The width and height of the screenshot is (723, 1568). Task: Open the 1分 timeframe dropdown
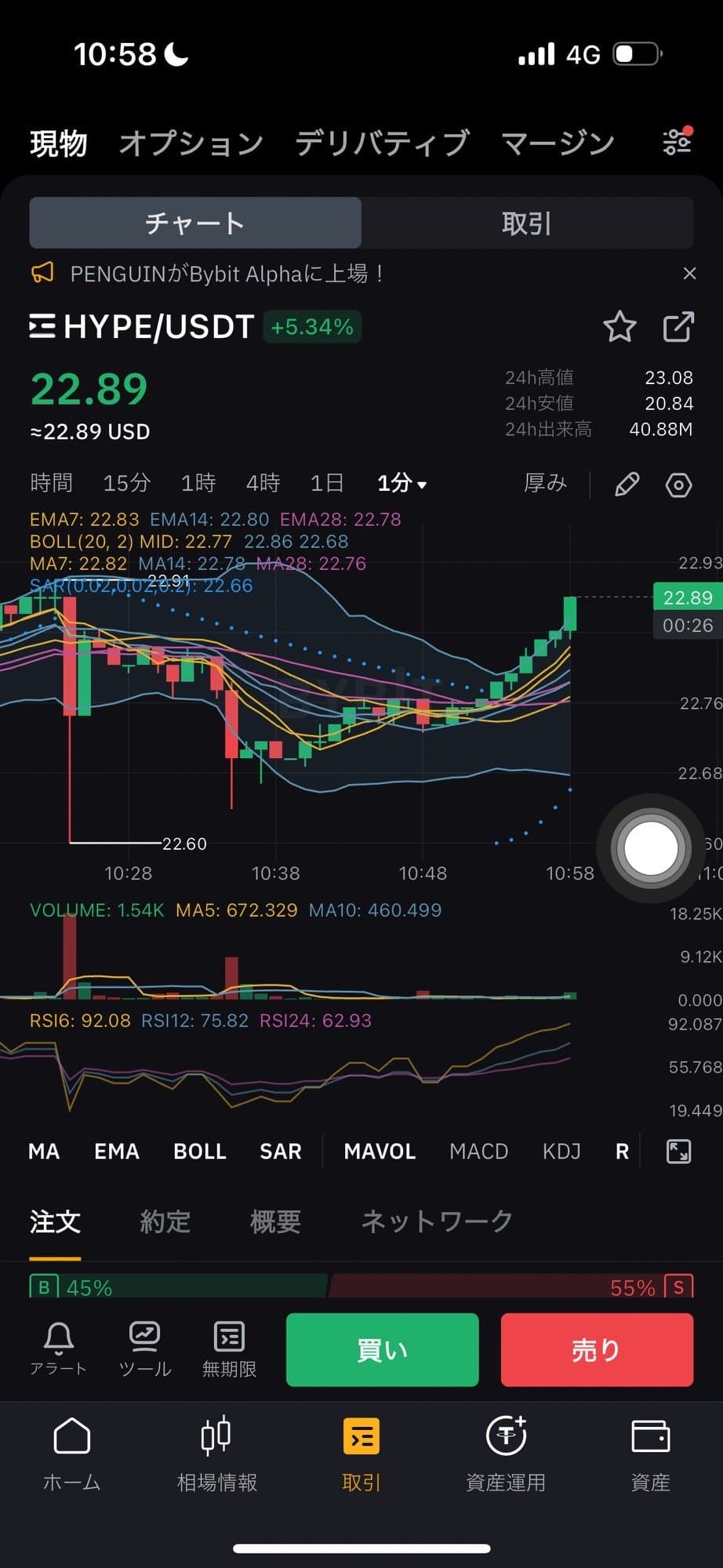[x=401, y=483]
